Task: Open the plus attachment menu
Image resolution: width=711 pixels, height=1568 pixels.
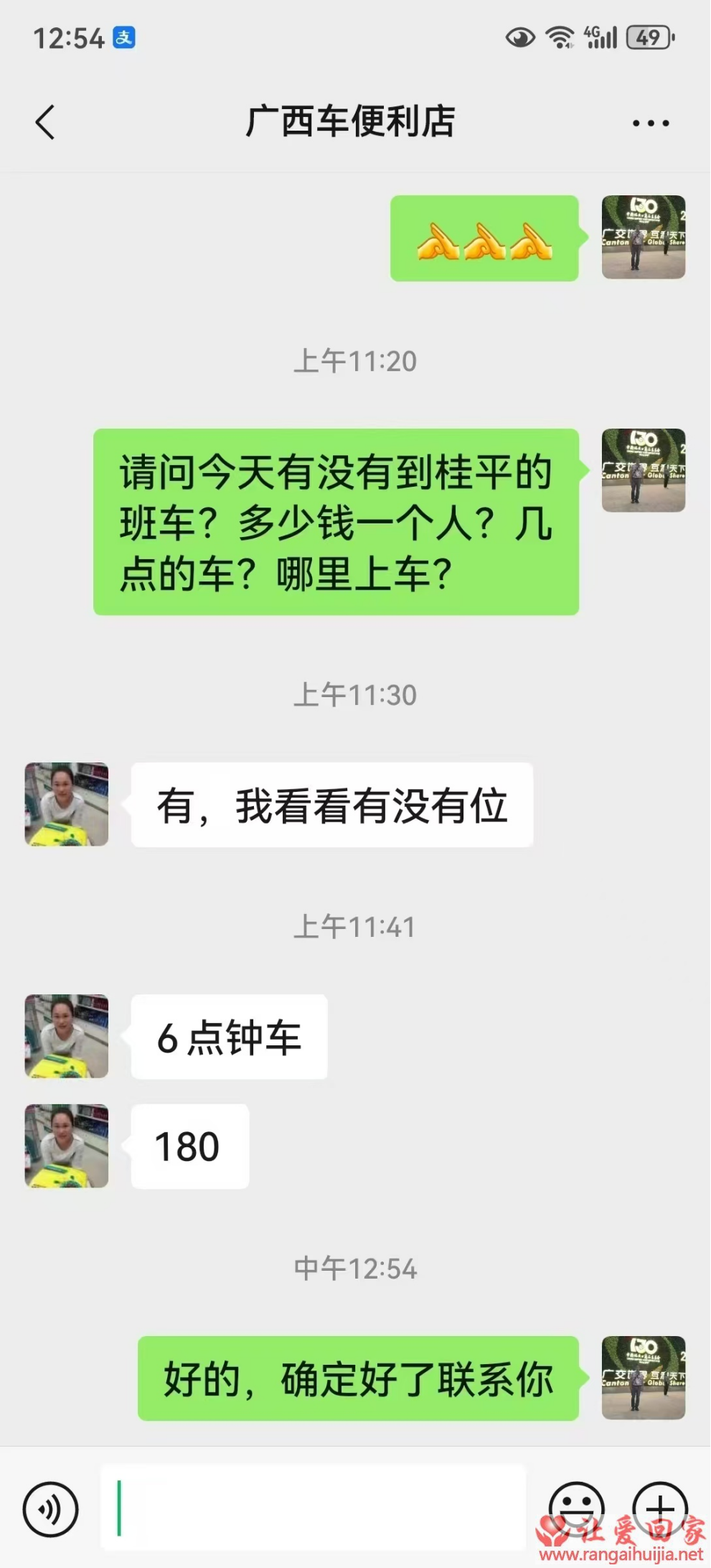Action: (x=660, y=1506)
